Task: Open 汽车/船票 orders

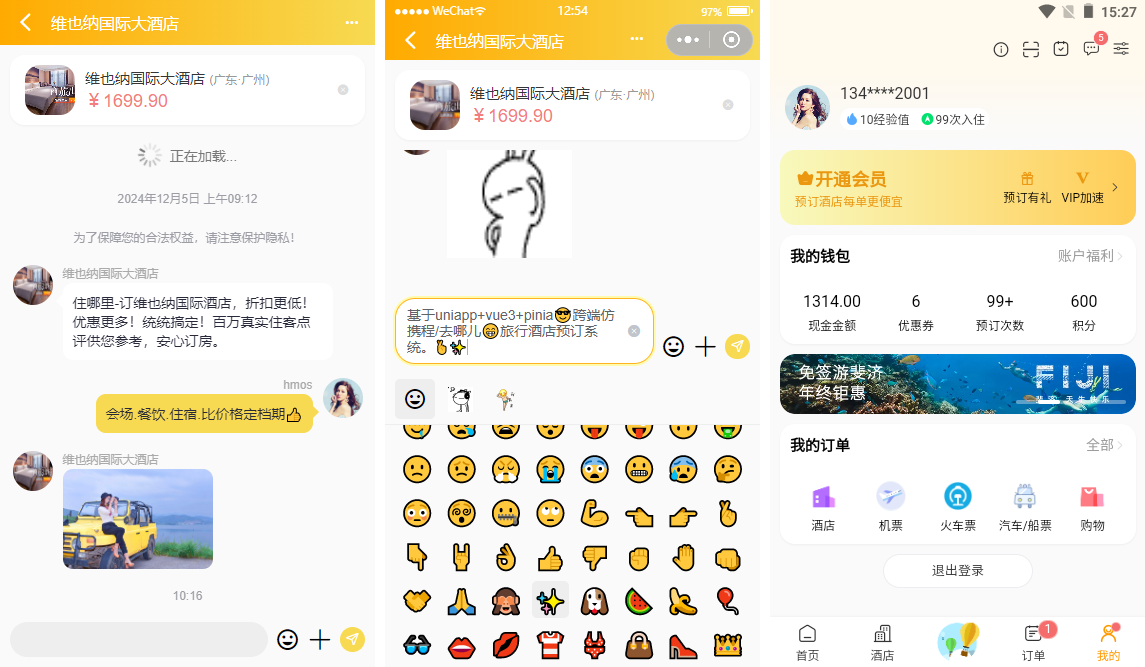Action: pyautogui.click(x=1025, y=507)
